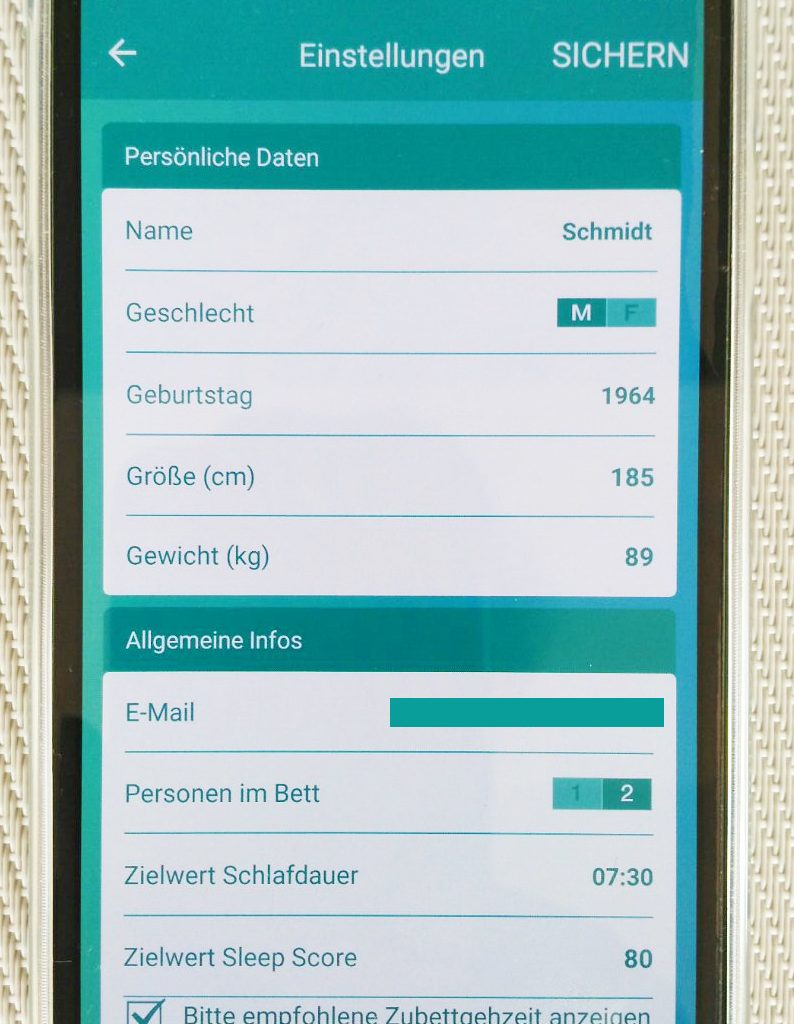
Task: Select F for Geschlecht
Action: click(631, 313)
